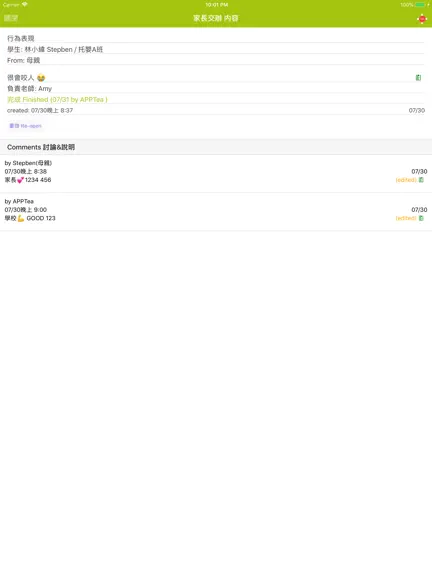Tap the green edit icon beside the message

418,78
